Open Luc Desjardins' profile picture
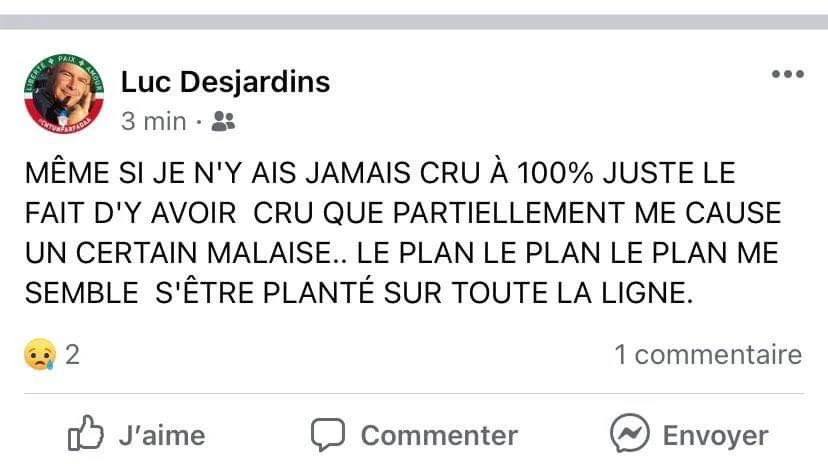Screen dimensions: 828x464 point(63,94)
